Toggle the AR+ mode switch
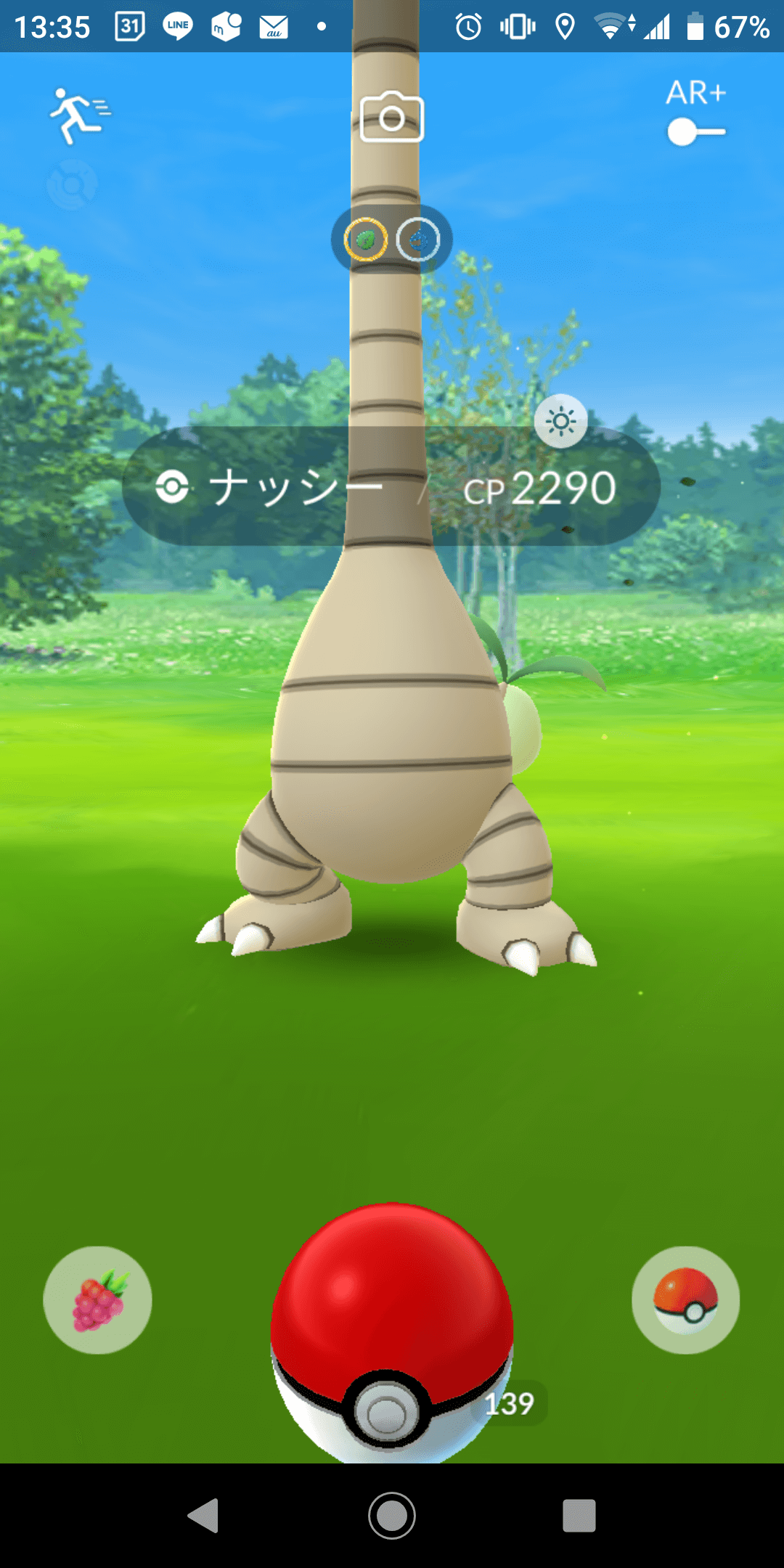784x1568 pixels. pos(695,132)
